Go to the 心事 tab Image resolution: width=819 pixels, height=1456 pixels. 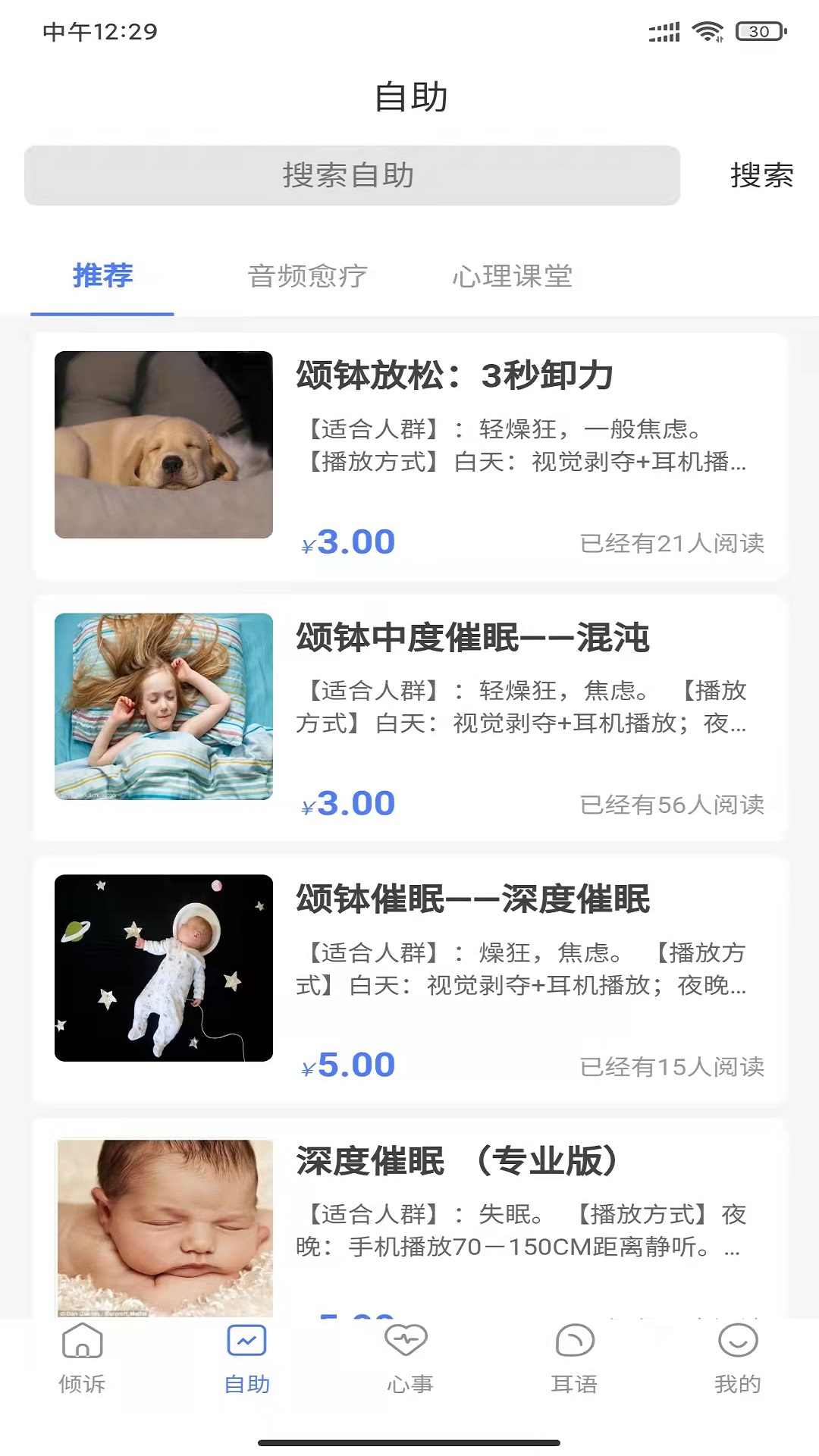point(409,1359)
